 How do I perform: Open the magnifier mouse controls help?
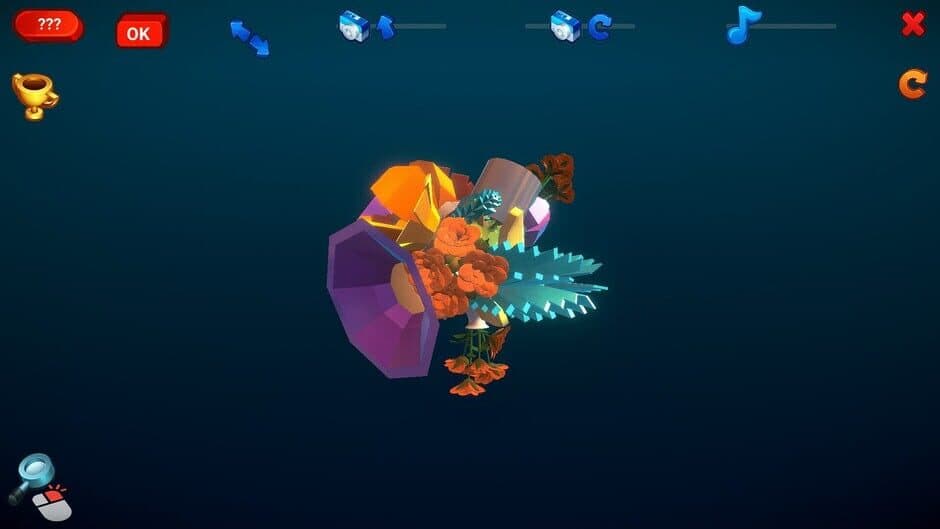pos(40,487)
